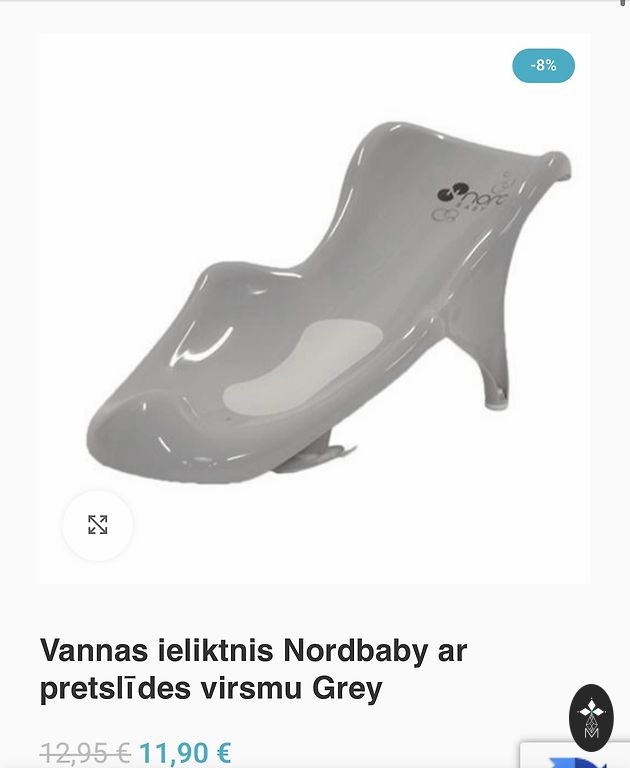The height and width of the screenshot is (768, 630).
Task: Expand the product image to fullscreen
Action: point(97,525)
